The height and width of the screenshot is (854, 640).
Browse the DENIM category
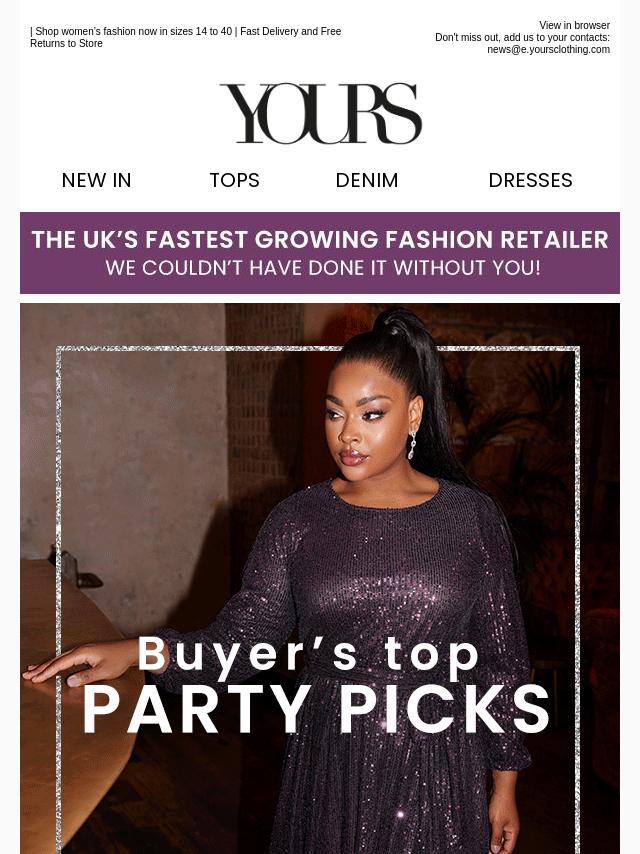coord(367,181)
